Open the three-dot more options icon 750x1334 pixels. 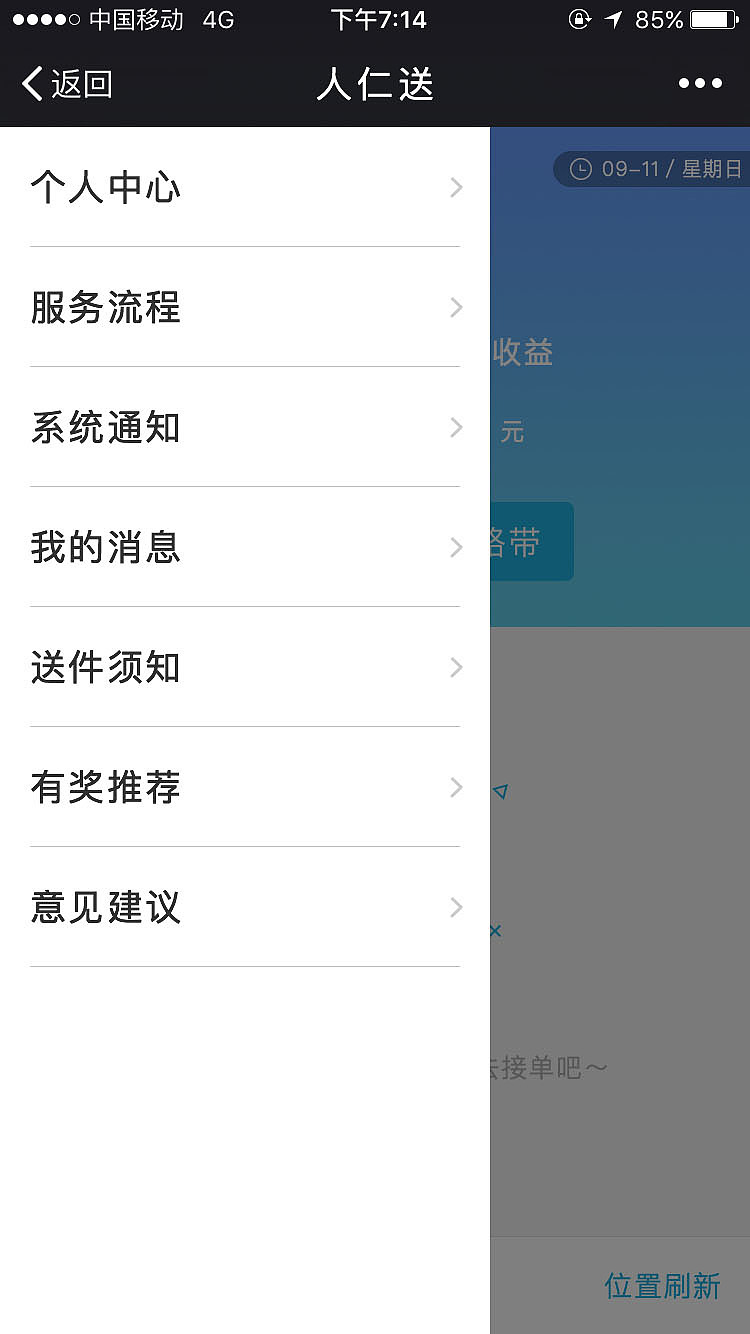pyautogui.click(x=699, y=83)
